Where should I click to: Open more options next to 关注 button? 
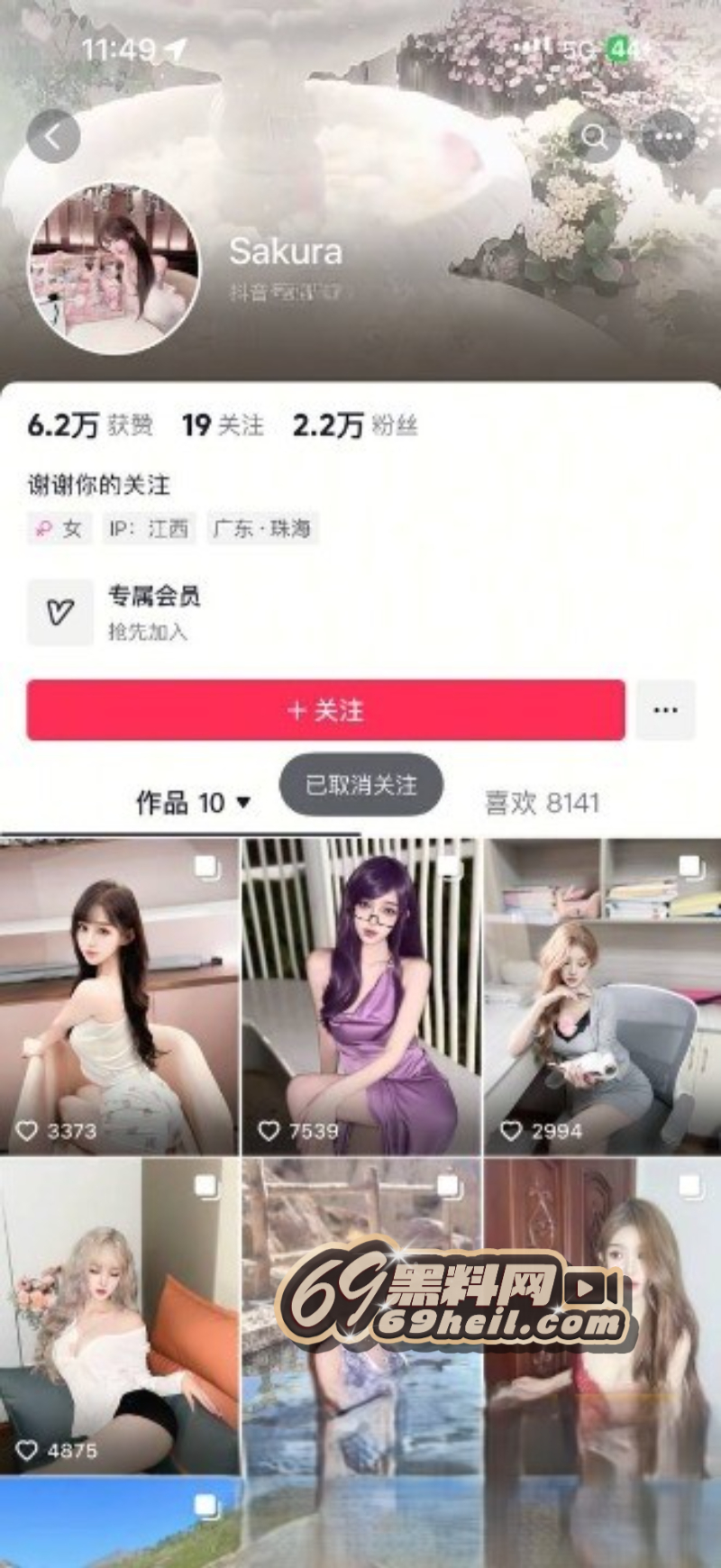coord(665,710)
